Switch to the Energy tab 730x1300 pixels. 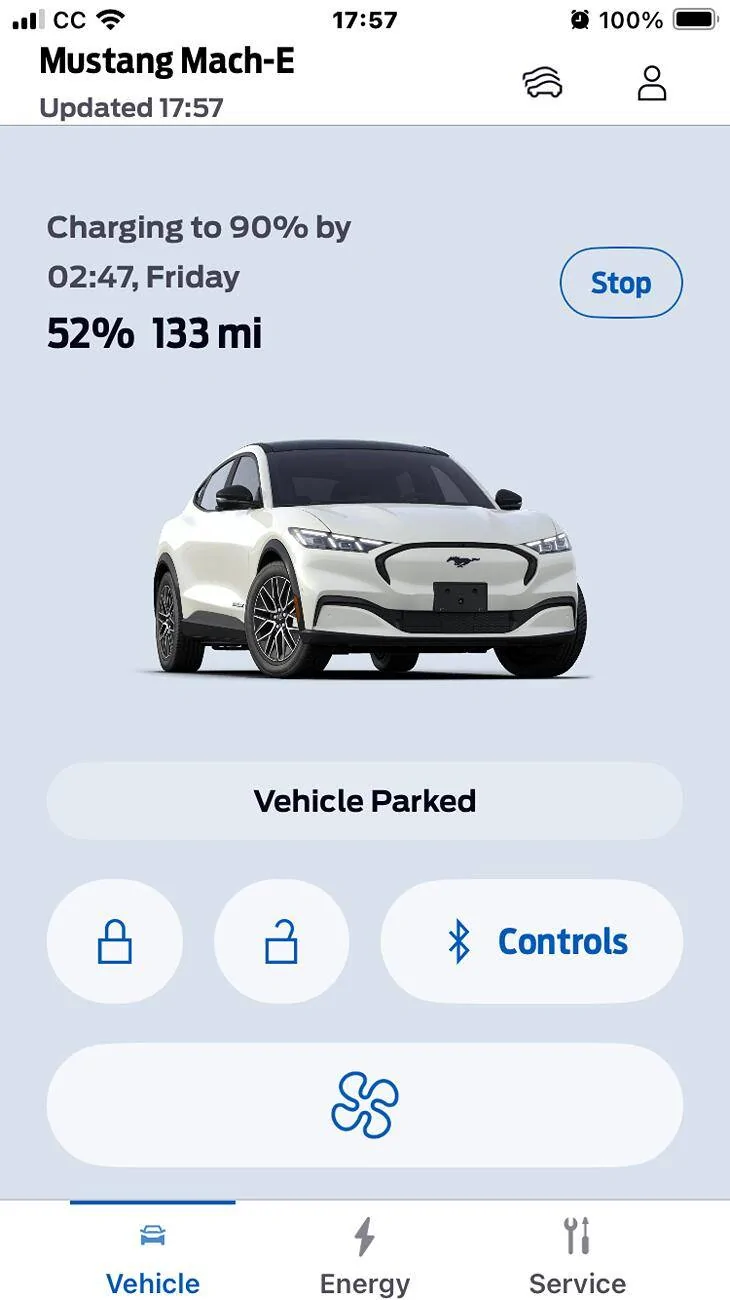point(365,1255)
